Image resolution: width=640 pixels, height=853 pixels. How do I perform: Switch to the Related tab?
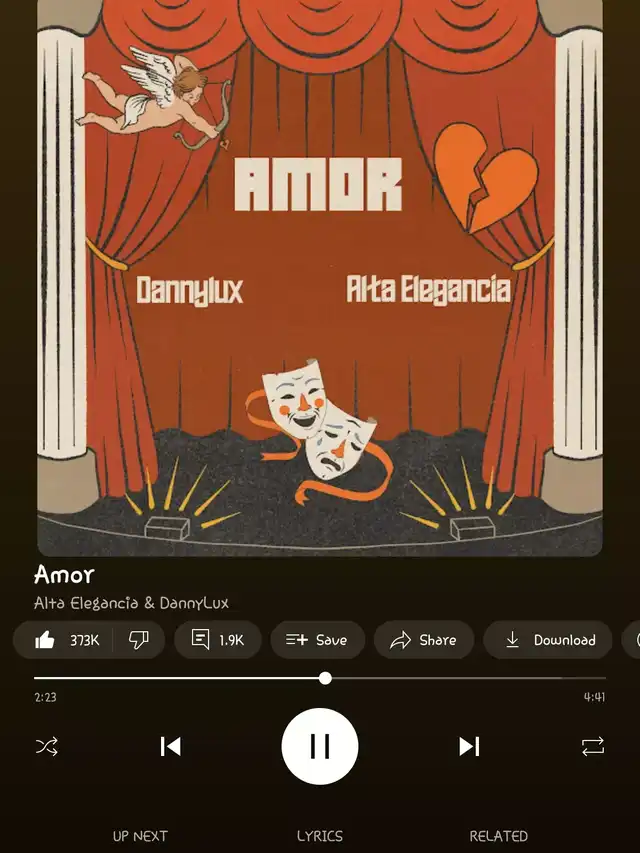click(499, 835)
